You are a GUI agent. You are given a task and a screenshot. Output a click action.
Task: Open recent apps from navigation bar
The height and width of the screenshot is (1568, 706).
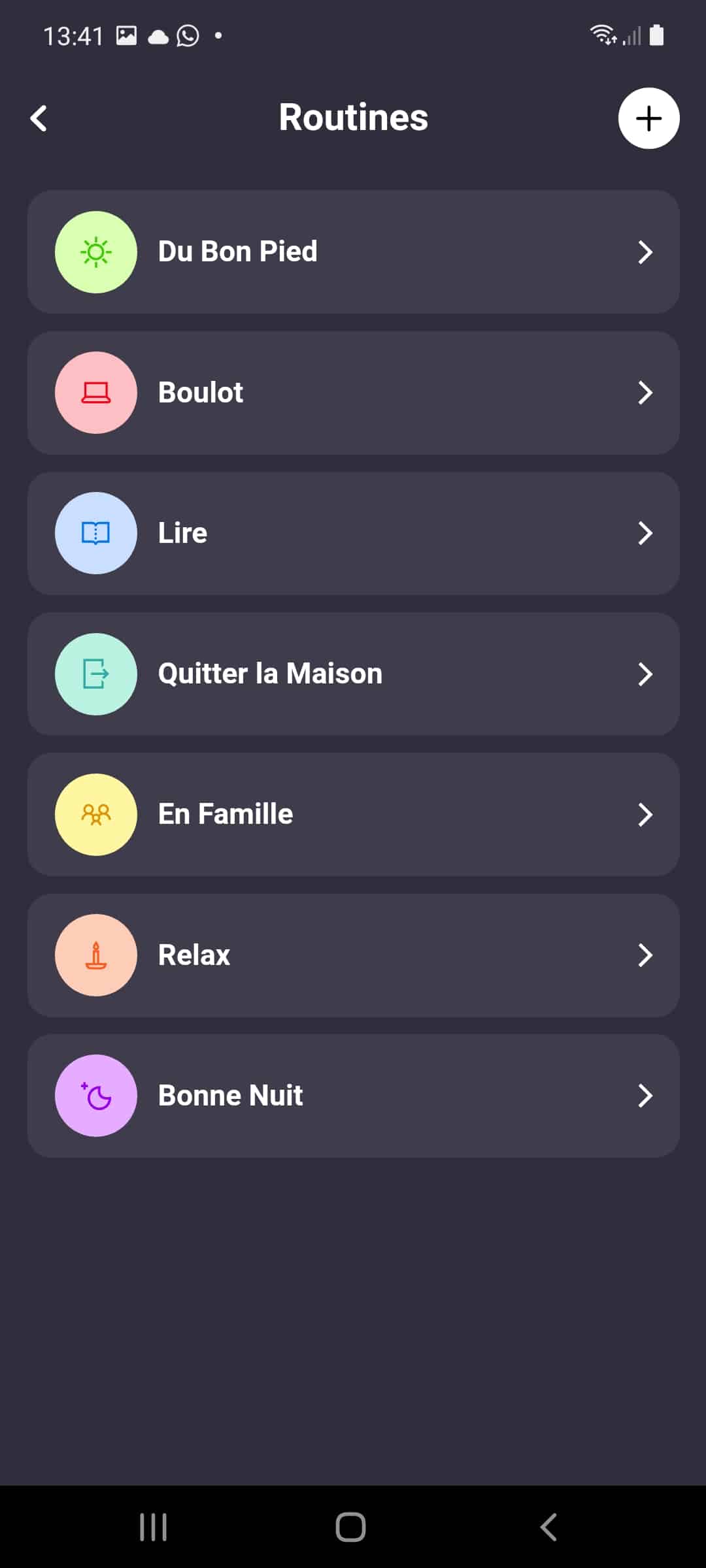pyautogui.click(x=154, y=1527)
